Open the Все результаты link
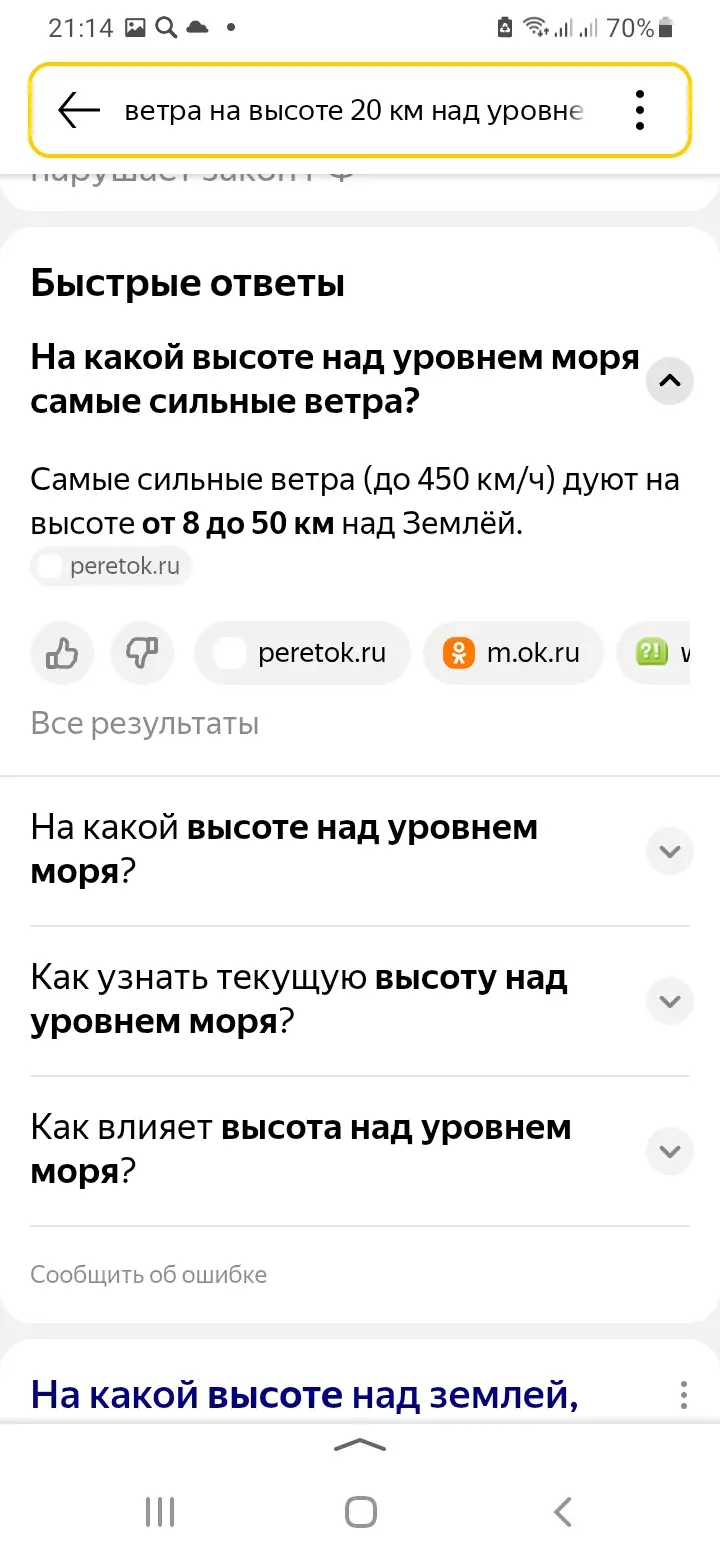Screen dimensions: 720x1560 pyautogui.click(x=145, y=723)
